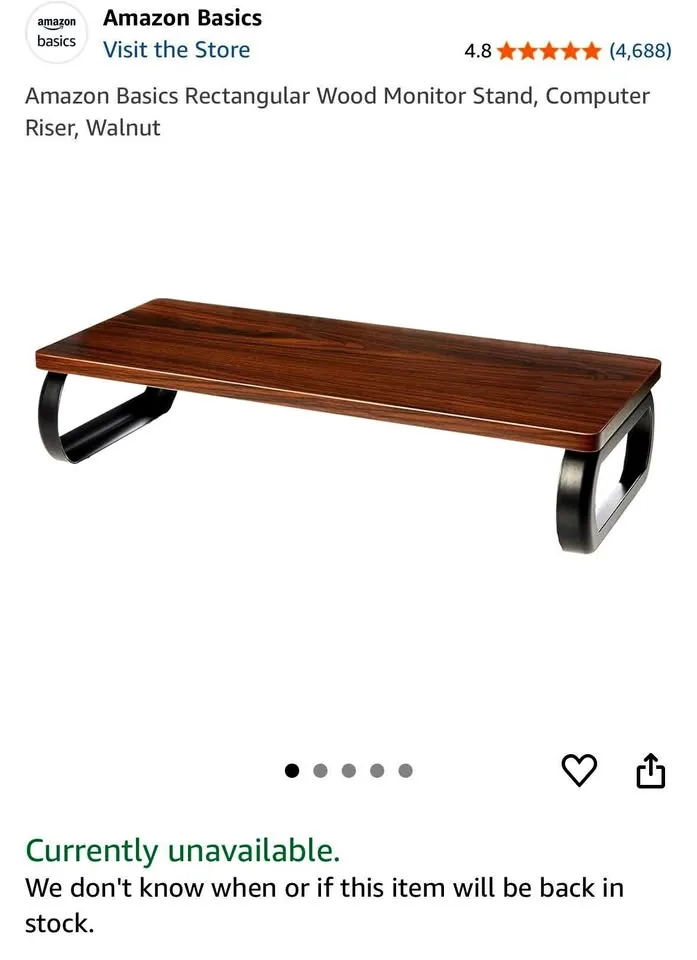Tap the Amazon Basics brand logo
697x960 pixels.
57,33
